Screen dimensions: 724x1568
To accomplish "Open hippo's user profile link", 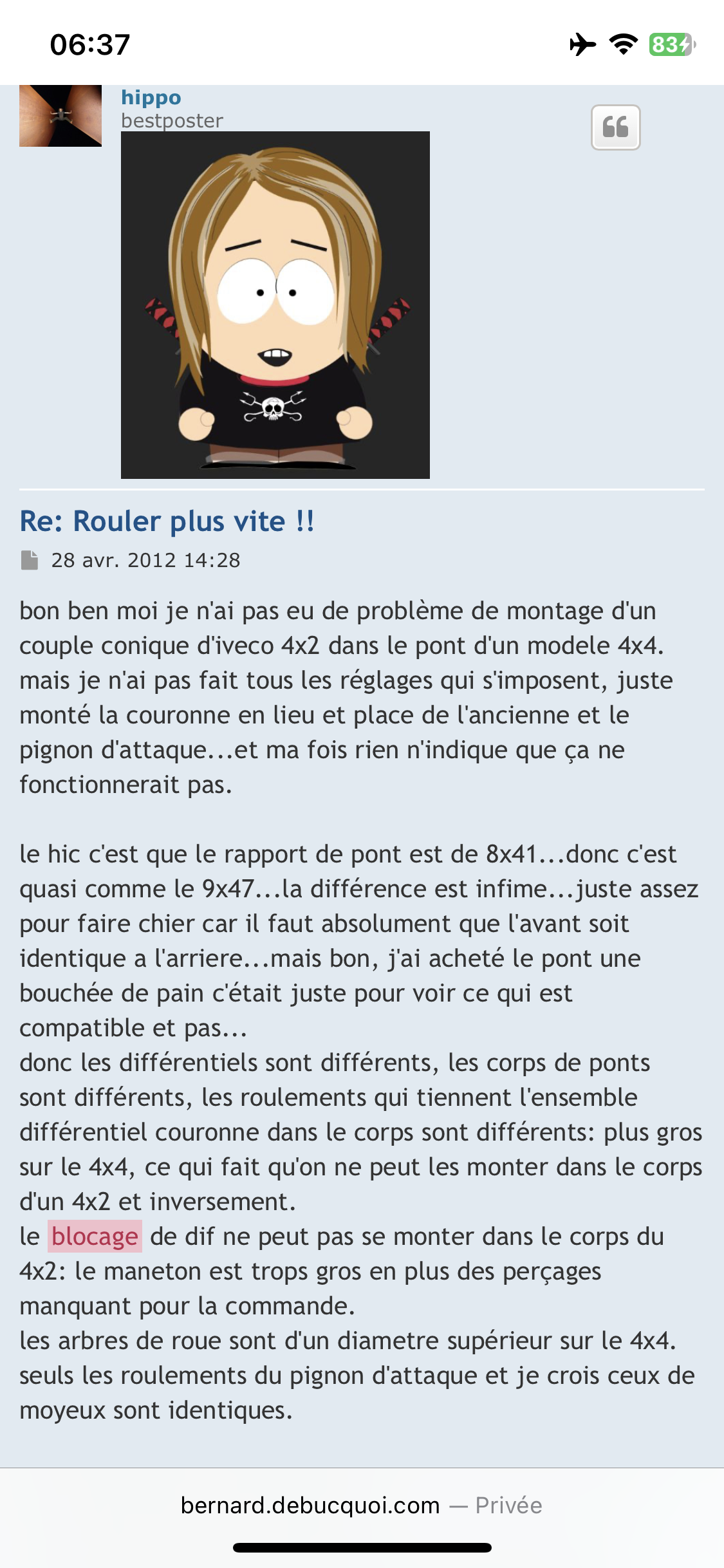I will tap(151, 97).
